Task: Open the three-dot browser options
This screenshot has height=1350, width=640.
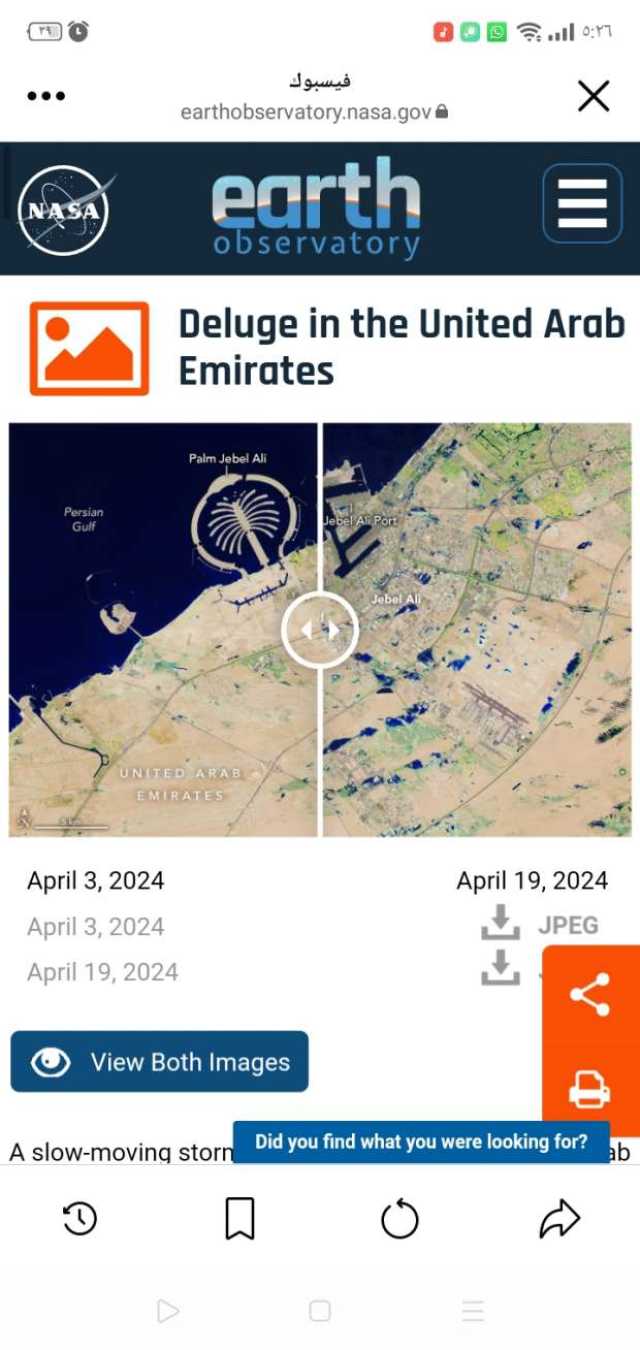Action: point(46,97)
